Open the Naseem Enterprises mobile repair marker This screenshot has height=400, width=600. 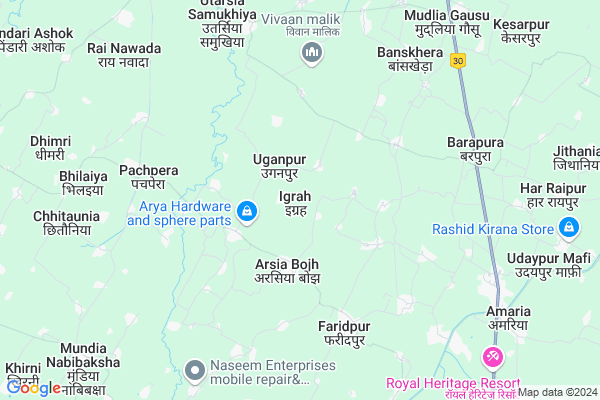(x=195, y=372)
